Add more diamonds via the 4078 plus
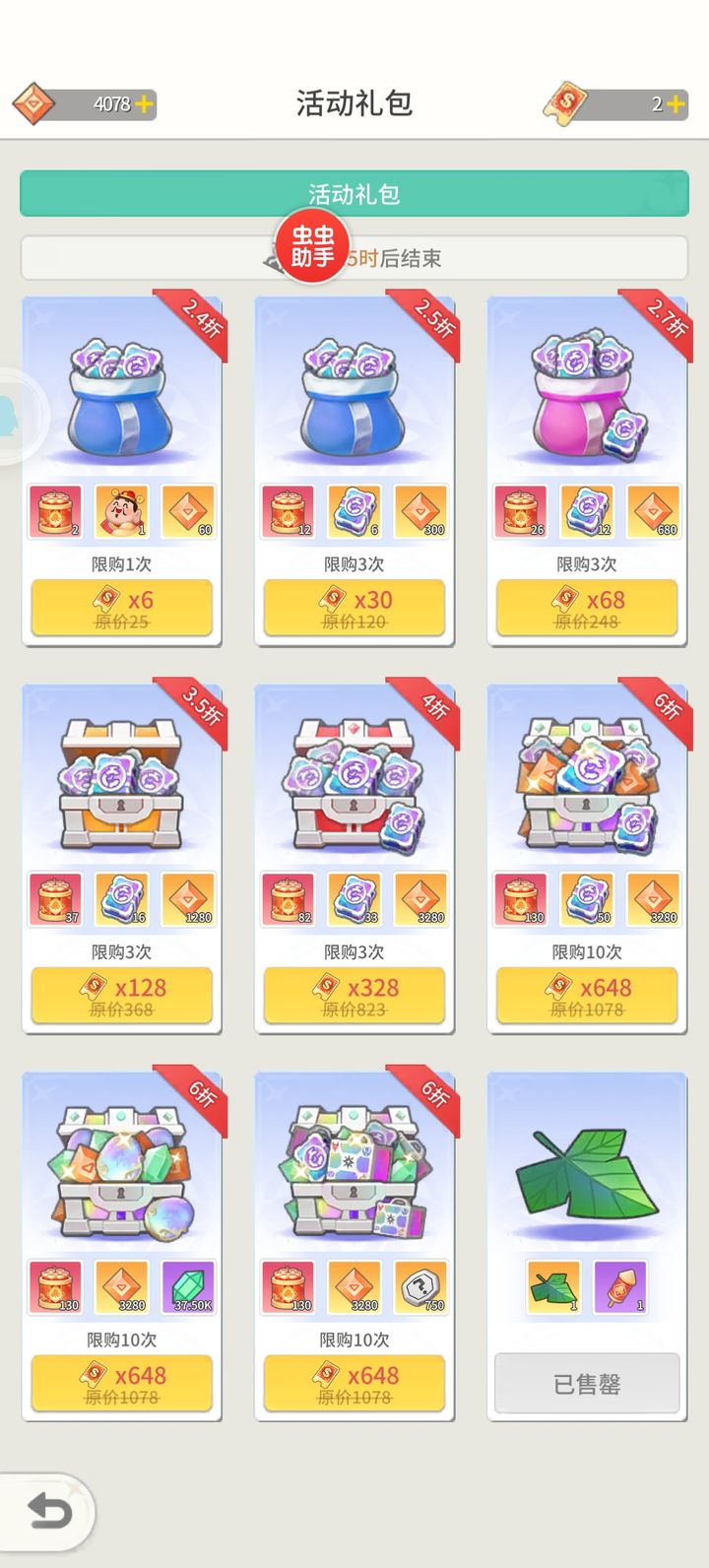709x1568 pixels. point(144,104)
